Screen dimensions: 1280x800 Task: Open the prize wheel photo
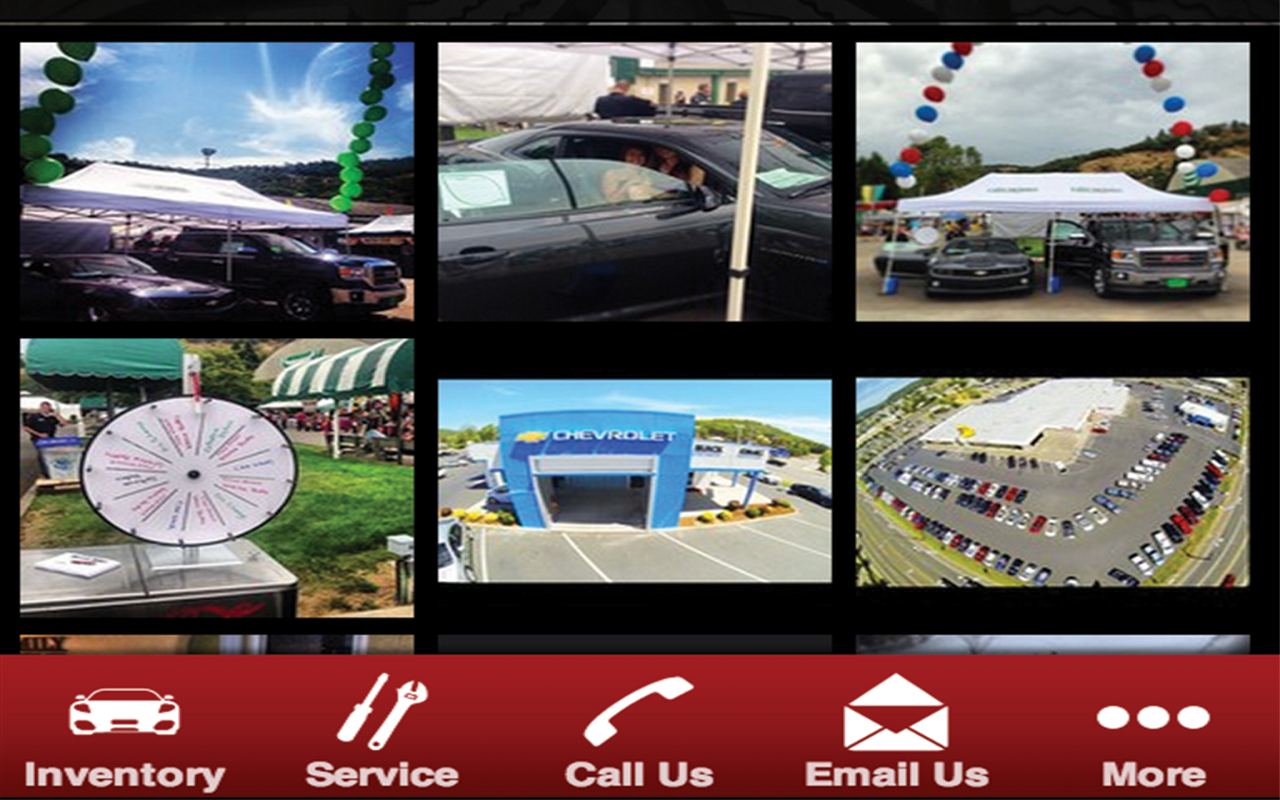point(217,478)
